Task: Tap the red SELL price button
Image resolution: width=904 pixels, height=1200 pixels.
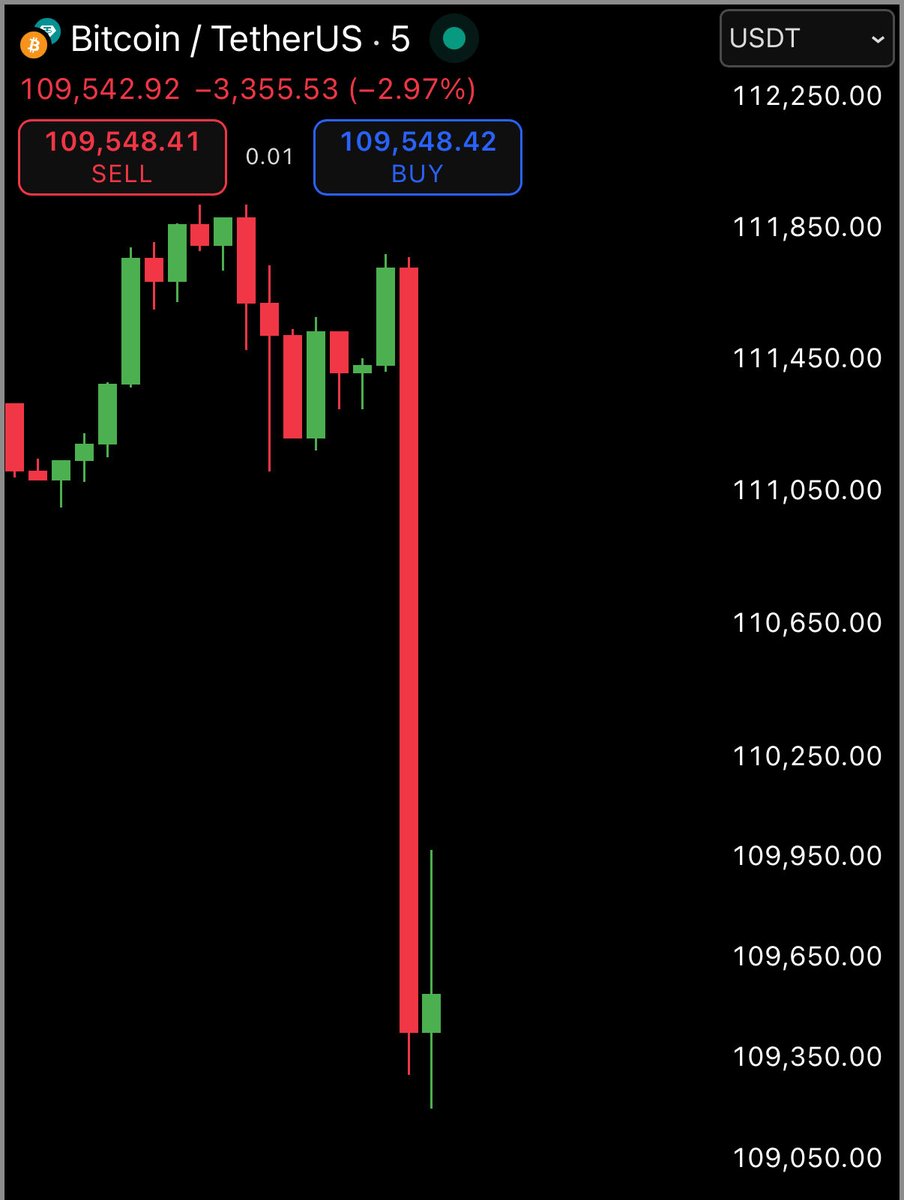Action: tap(122, 157)
